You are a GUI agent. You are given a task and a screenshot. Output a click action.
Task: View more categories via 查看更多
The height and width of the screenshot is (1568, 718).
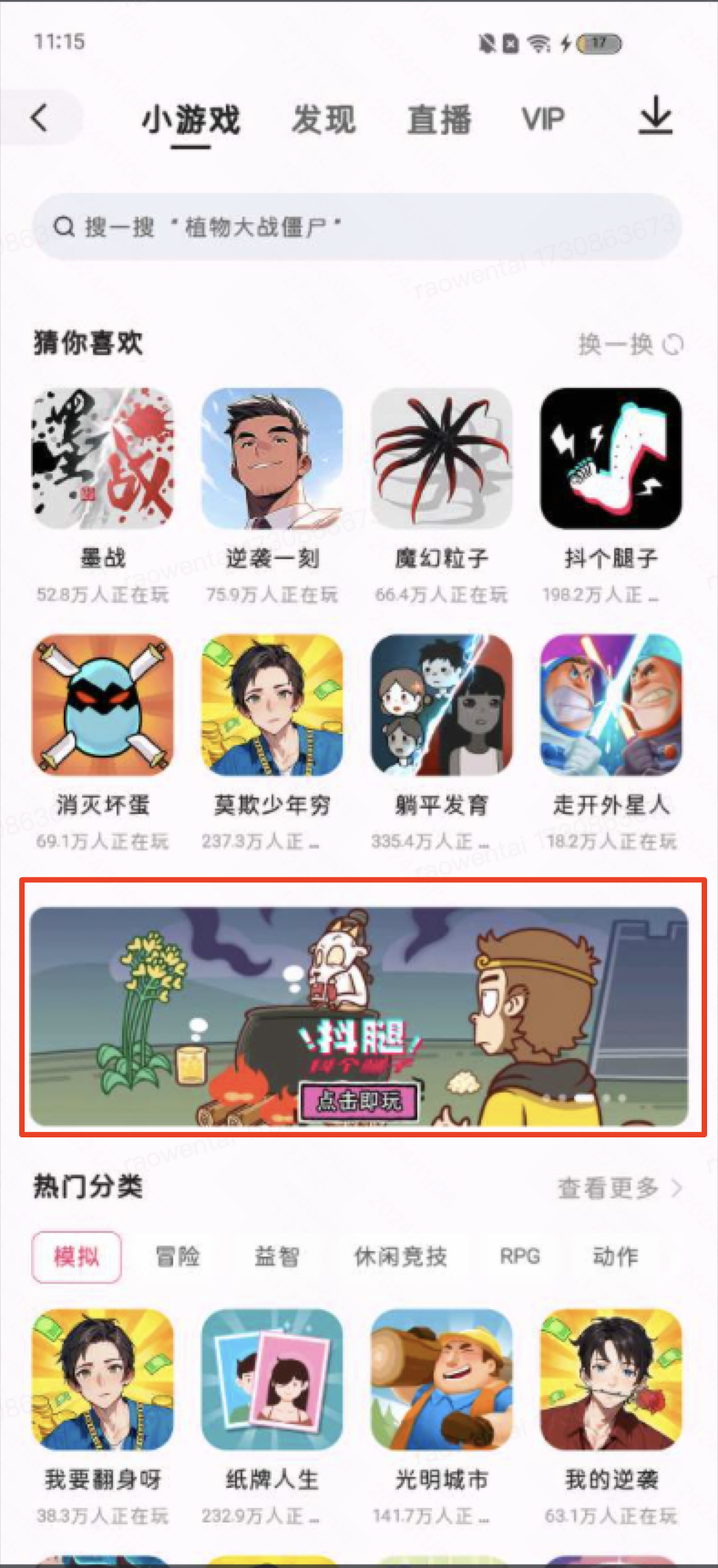(620, 1188)
